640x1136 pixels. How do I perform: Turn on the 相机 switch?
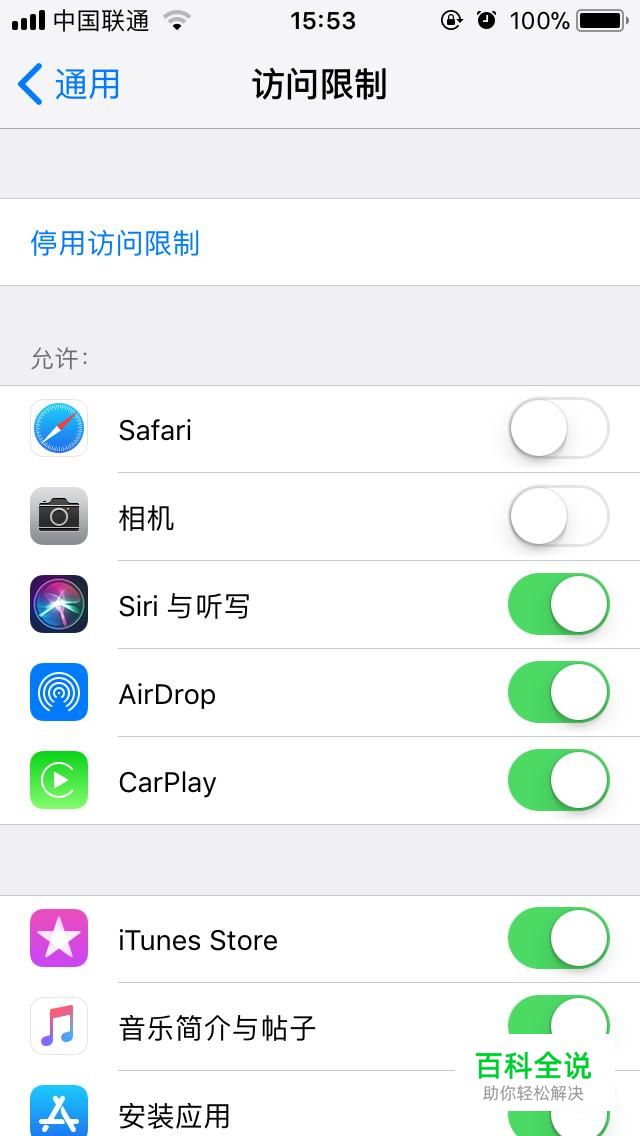(558, 517)
